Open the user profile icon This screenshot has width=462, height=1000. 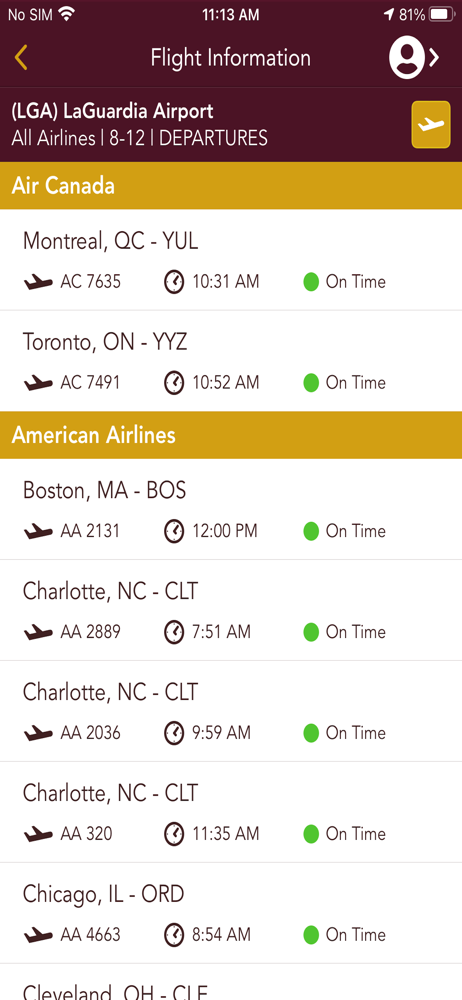(x=414, y=58)
